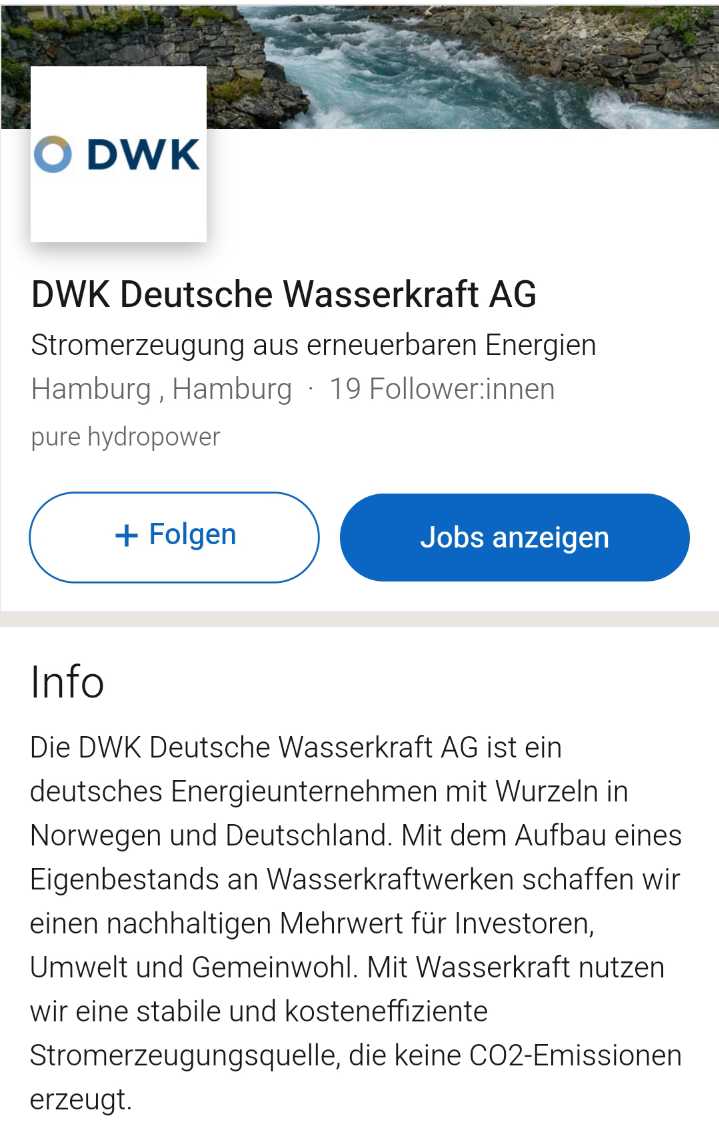
Task: Open Jobs anzeigen button
Action: pyautogui.click(x=514, y=537)
